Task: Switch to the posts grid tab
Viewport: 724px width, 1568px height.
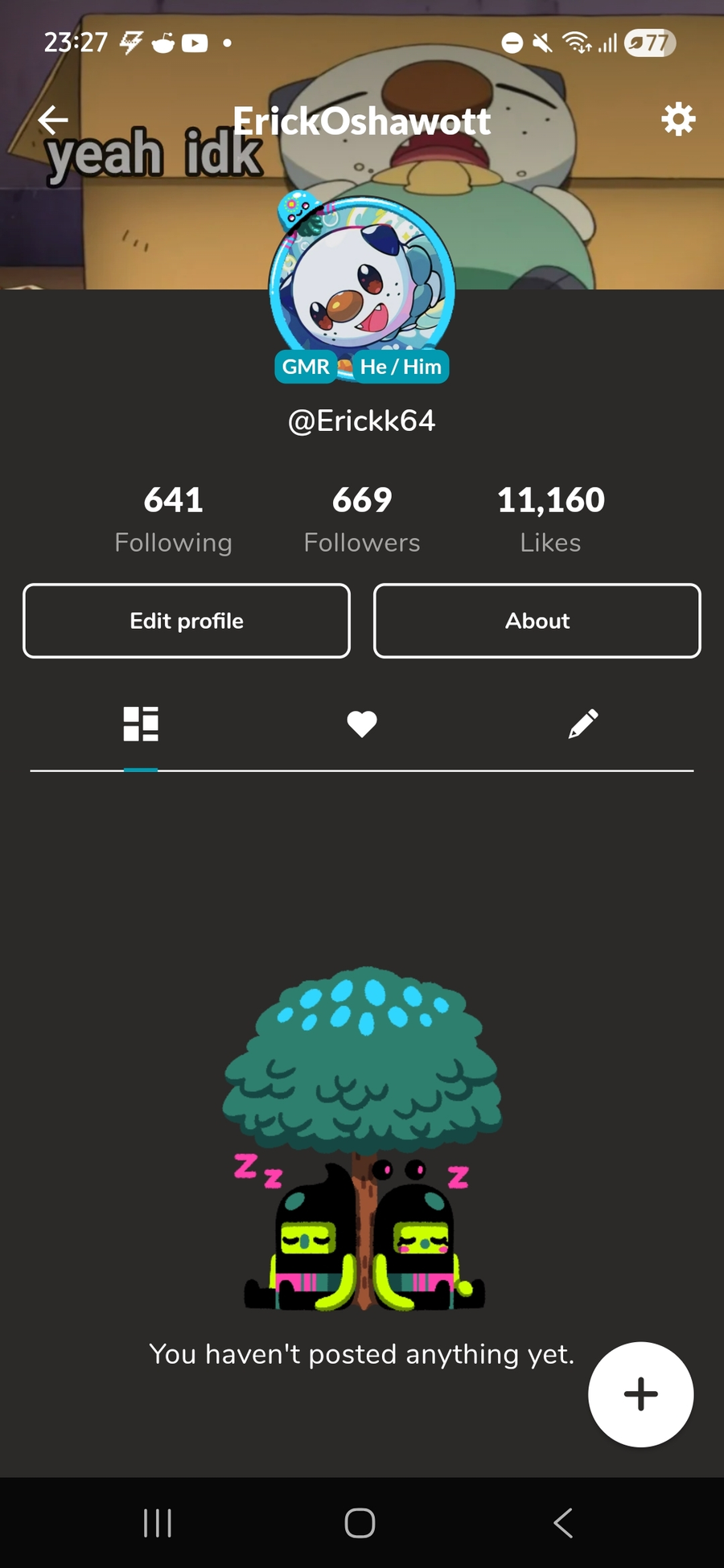Action: 141,724
